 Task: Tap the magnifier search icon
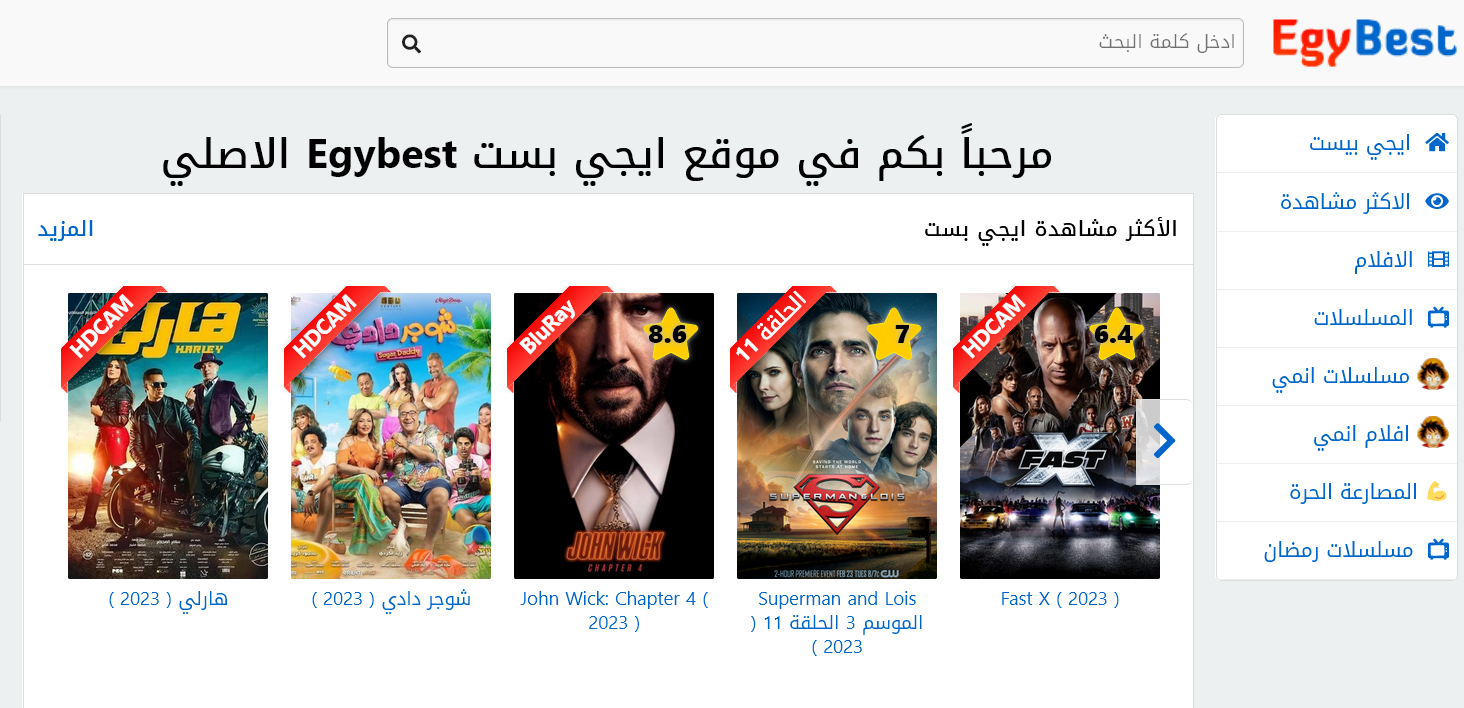(x=411, y=44)
